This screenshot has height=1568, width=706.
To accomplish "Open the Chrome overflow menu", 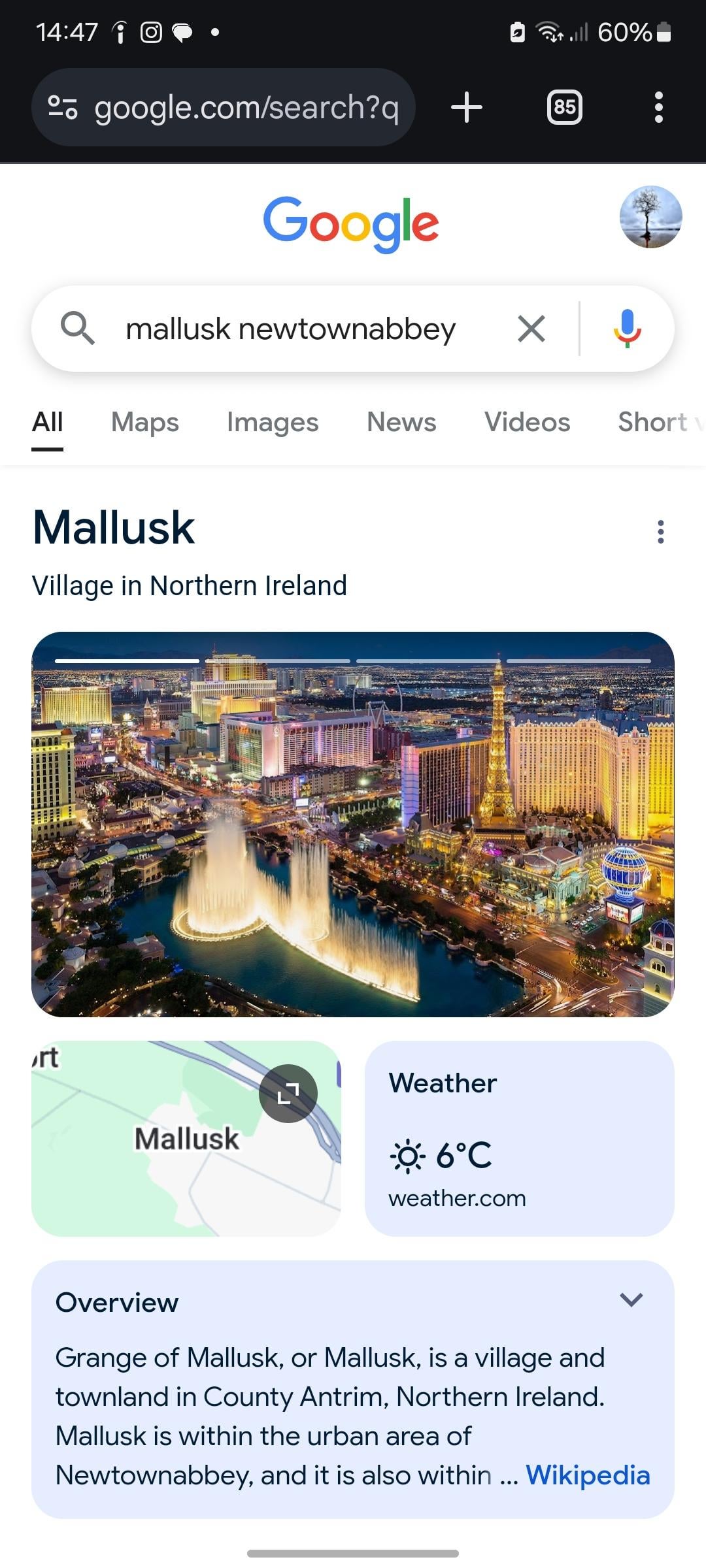I will point(659,107).
